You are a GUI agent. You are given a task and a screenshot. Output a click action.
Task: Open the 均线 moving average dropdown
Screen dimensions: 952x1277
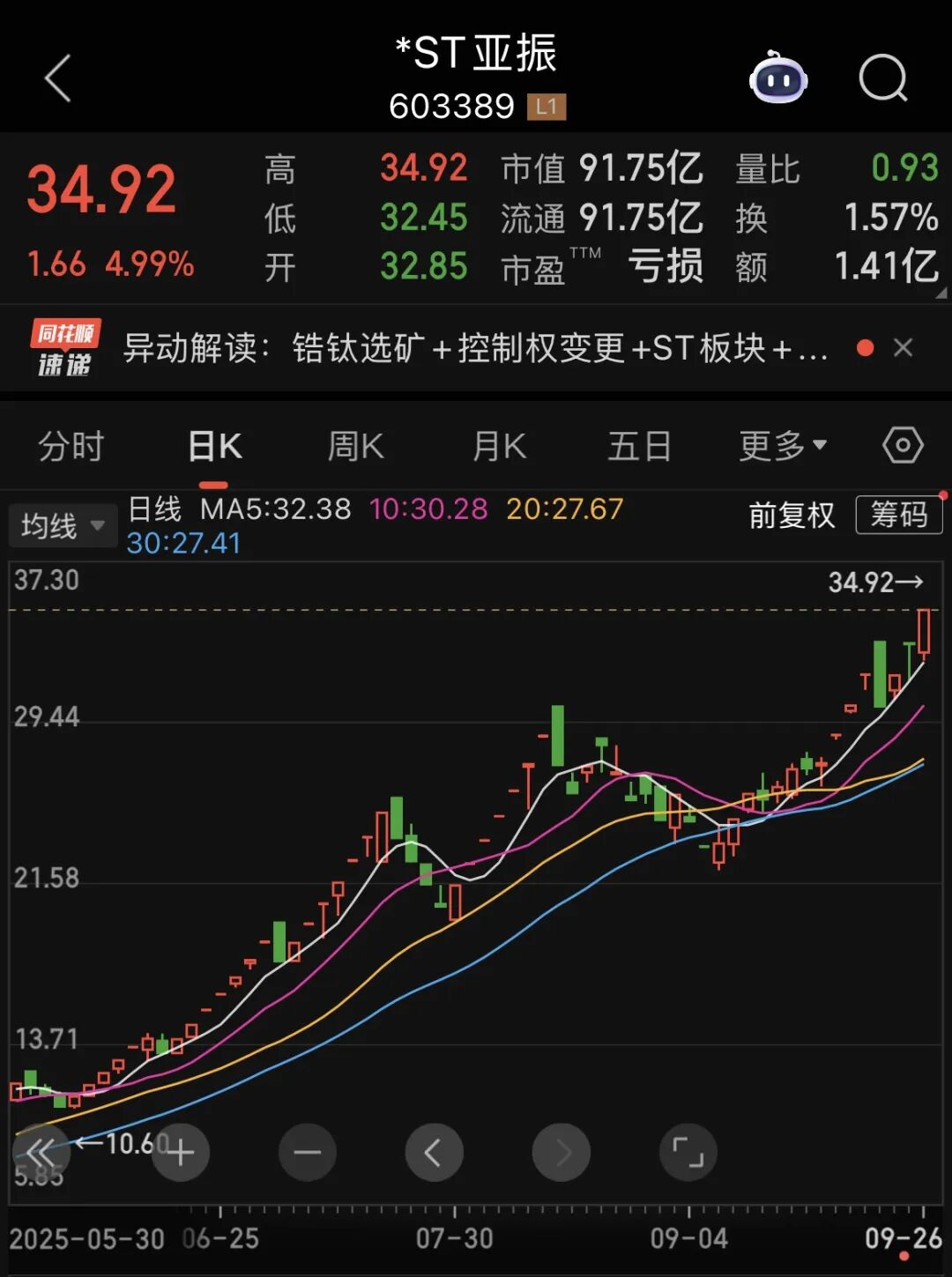62,524
